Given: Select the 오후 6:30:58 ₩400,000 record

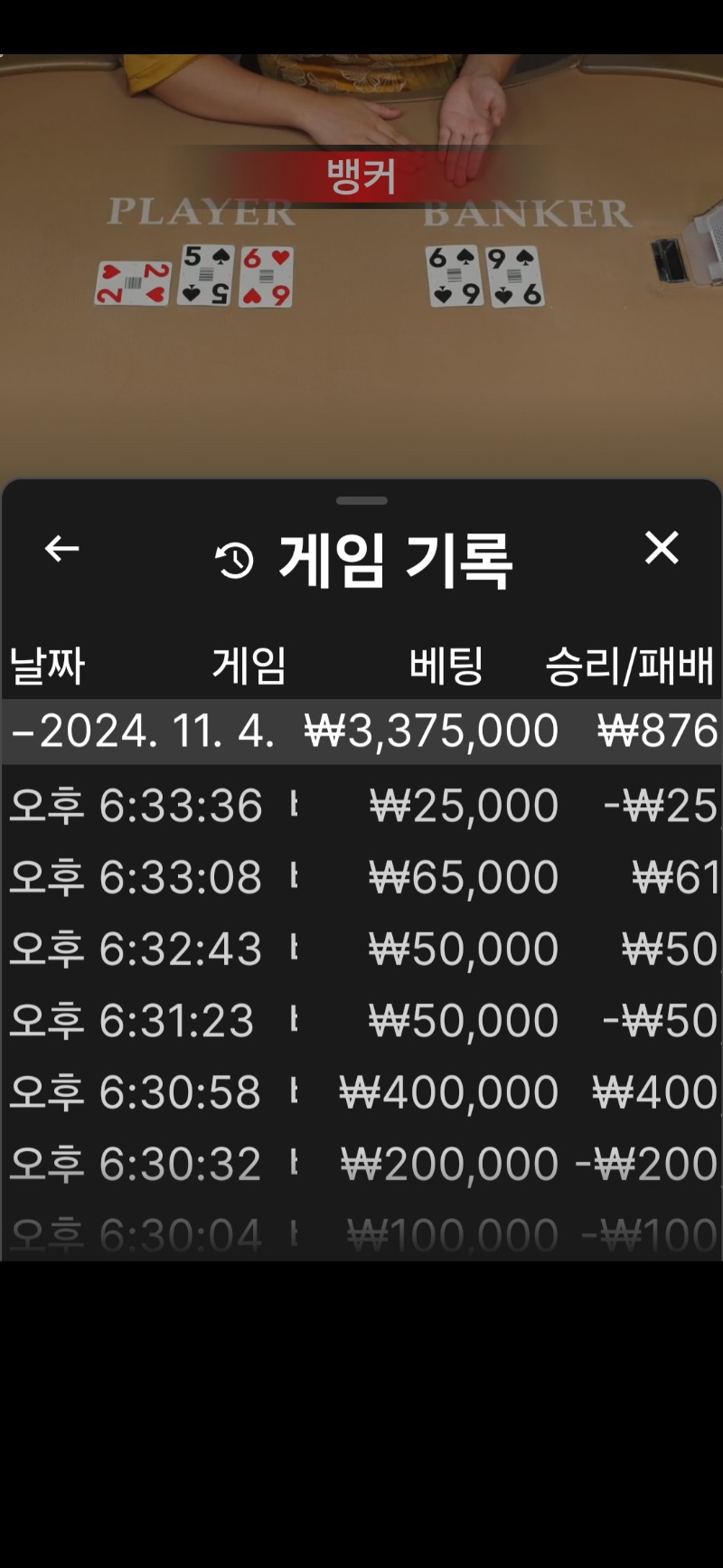Looking at the screenshot, I should tap(361, 1091).
